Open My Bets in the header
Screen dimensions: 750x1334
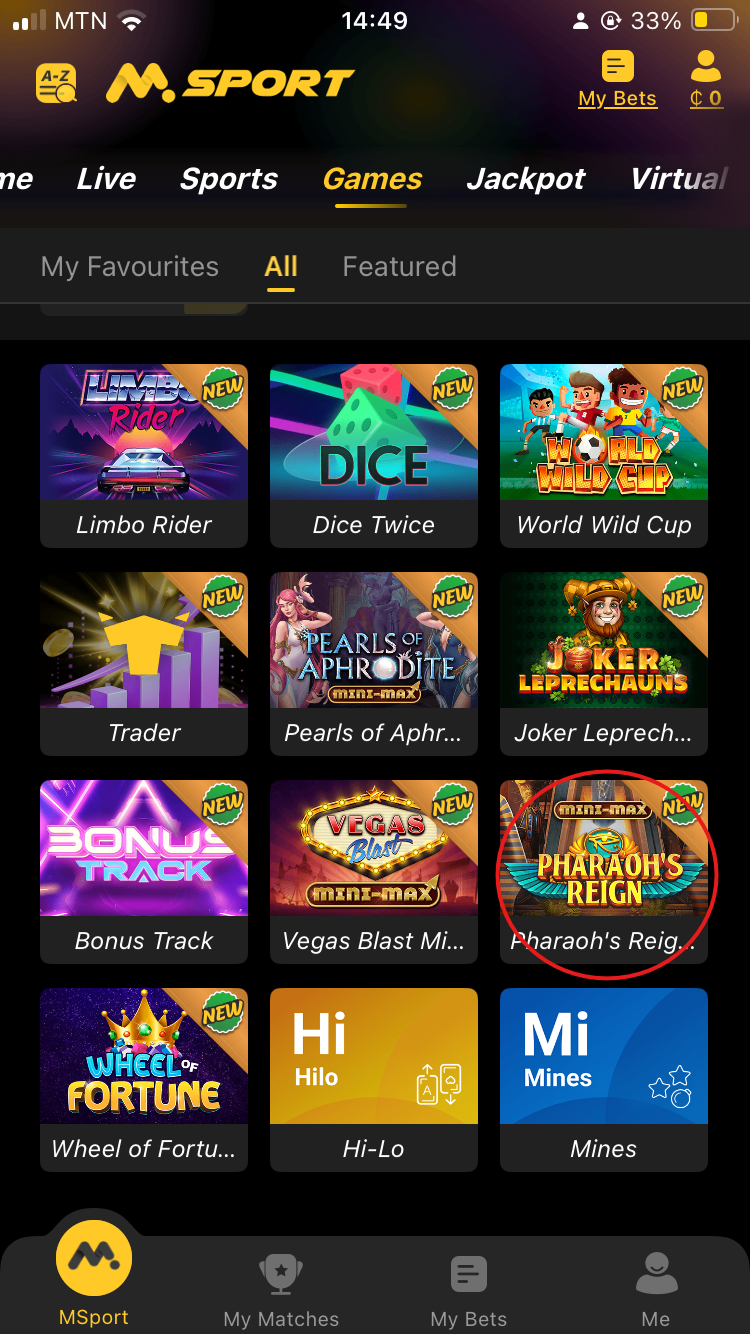pos(617,80)
